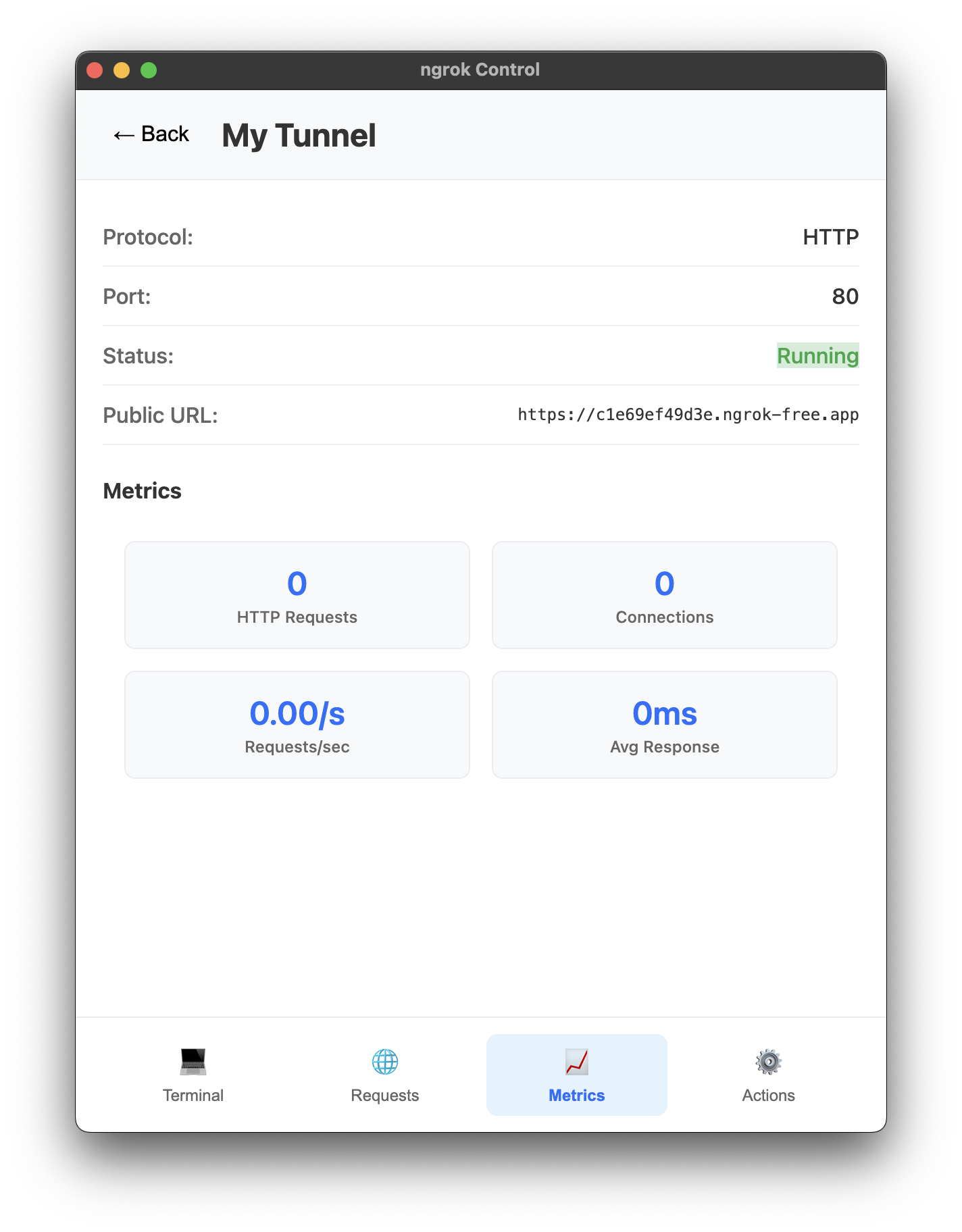Select the Metrics tab

[x=576, y=1075]
